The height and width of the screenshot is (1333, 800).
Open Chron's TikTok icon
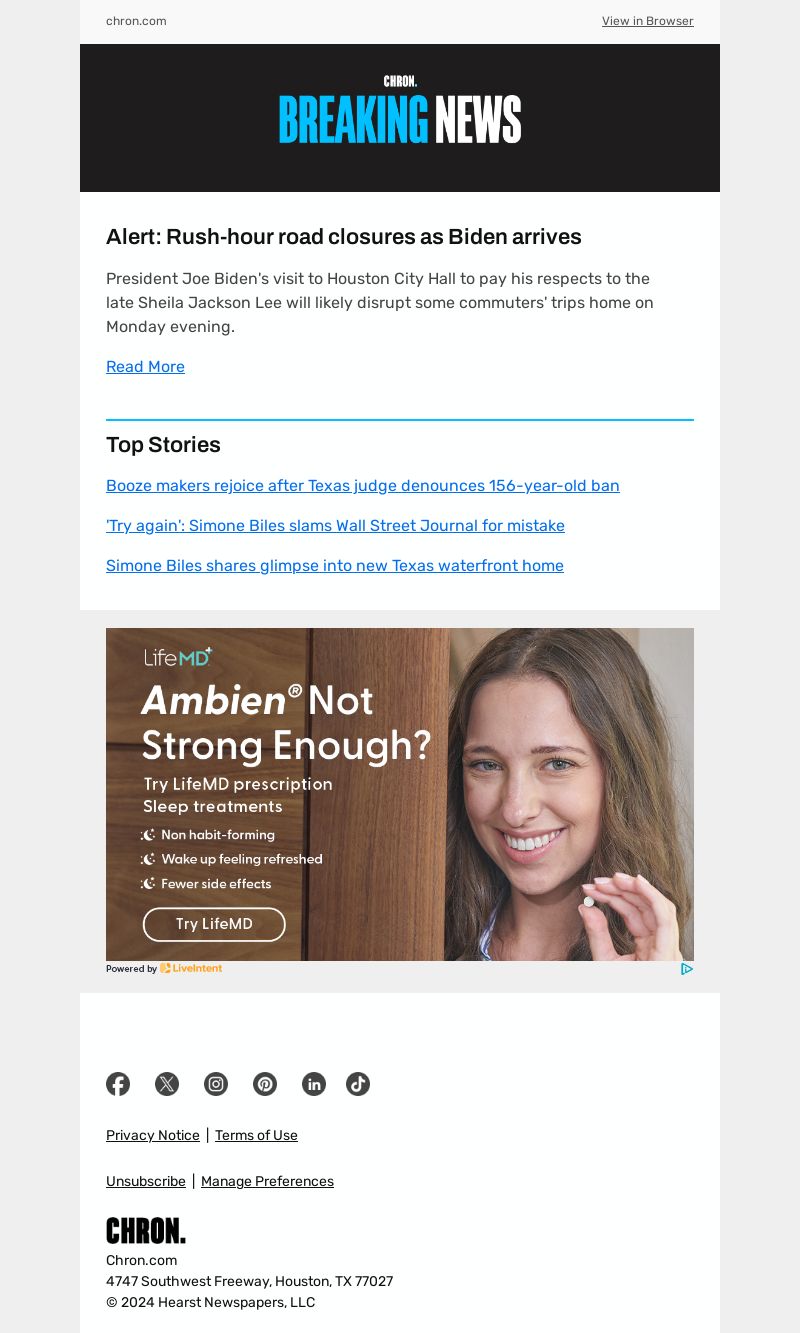(x=358, y=1084)
